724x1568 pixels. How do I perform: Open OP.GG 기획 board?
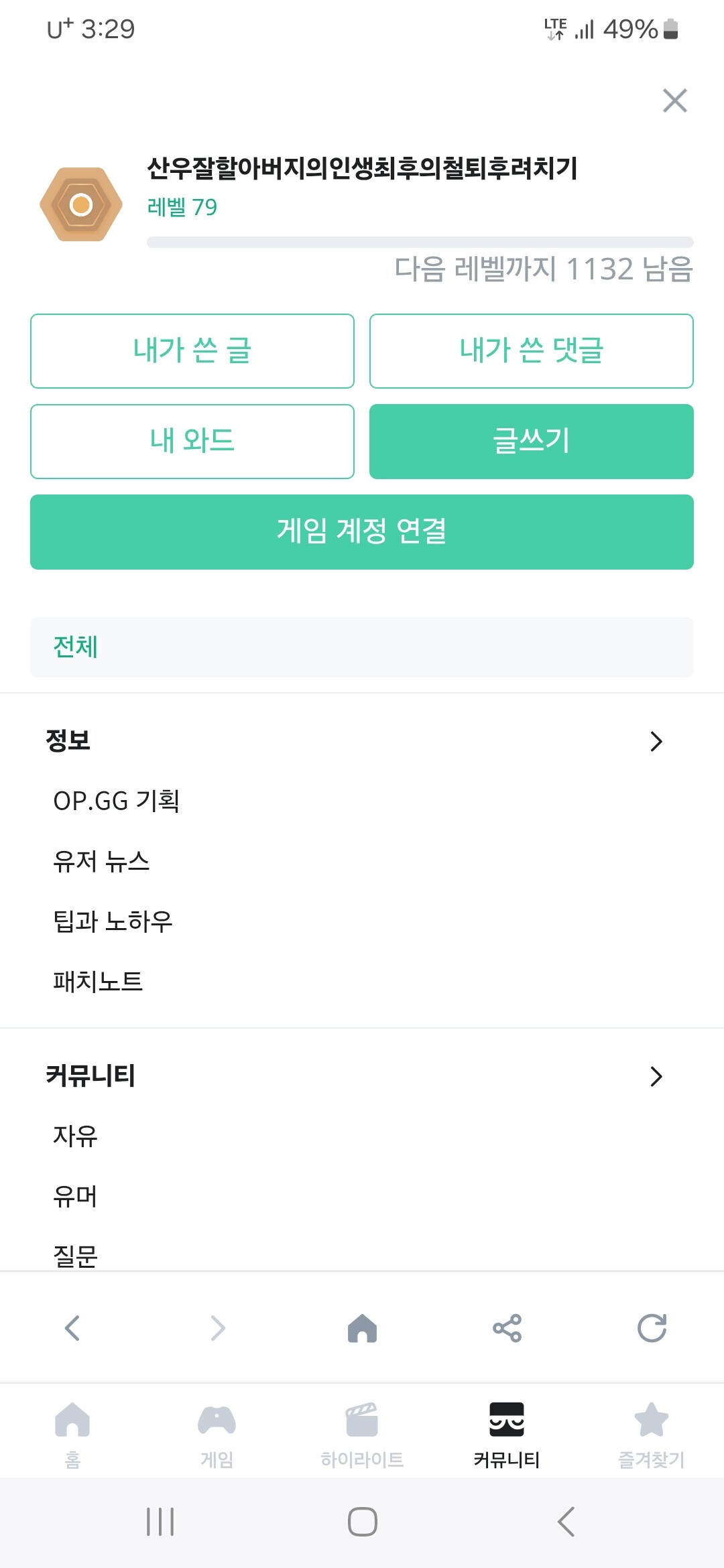pos(116,801)
